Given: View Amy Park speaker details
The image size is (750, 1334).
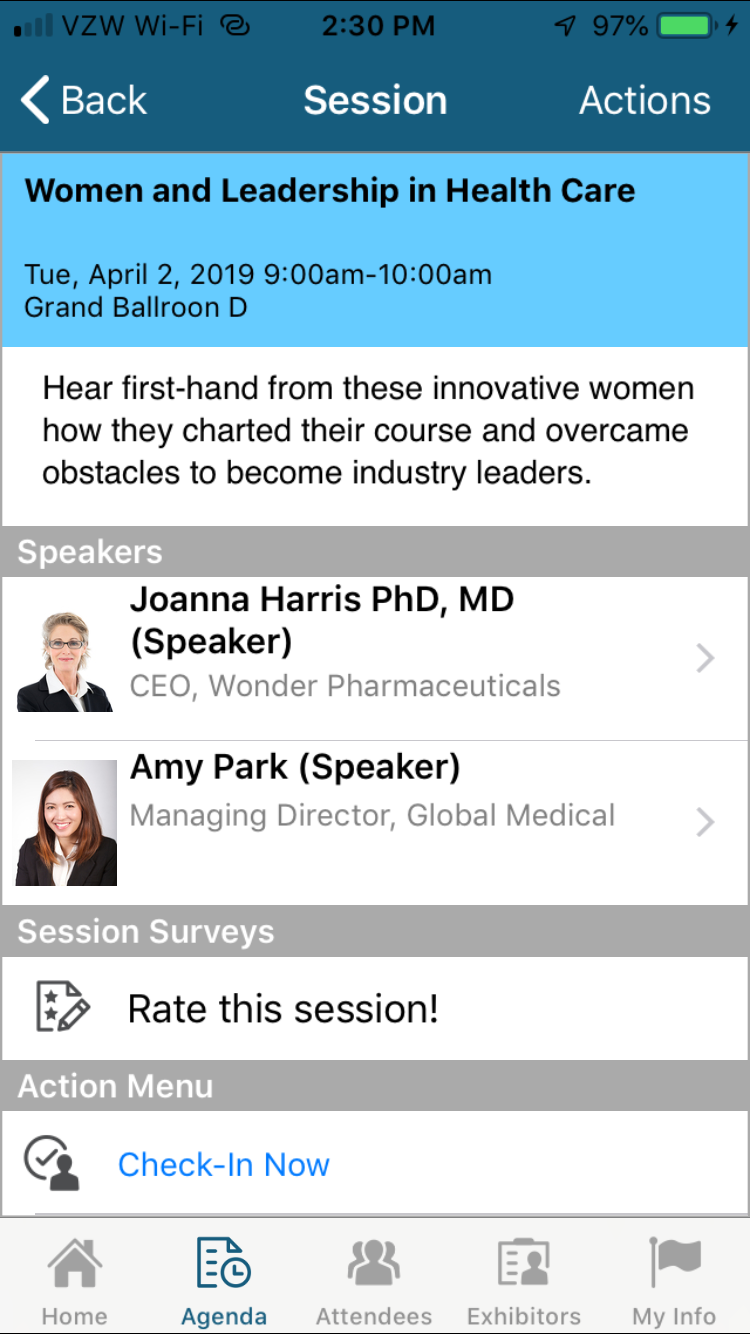Looking at the screenshot, I should click(375, 823).
